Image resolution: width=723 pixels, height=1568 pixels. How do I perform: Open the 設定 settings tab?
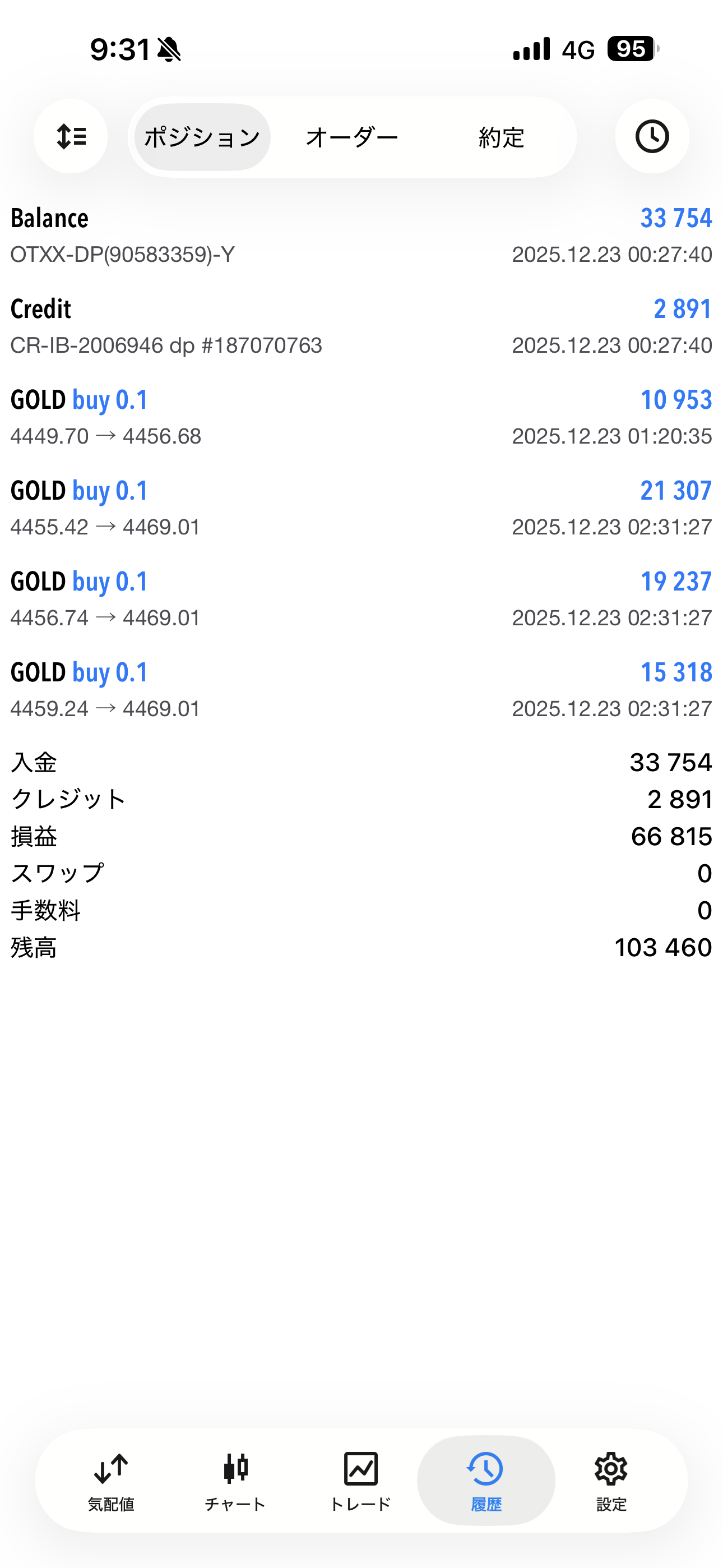click(611, 1481)
